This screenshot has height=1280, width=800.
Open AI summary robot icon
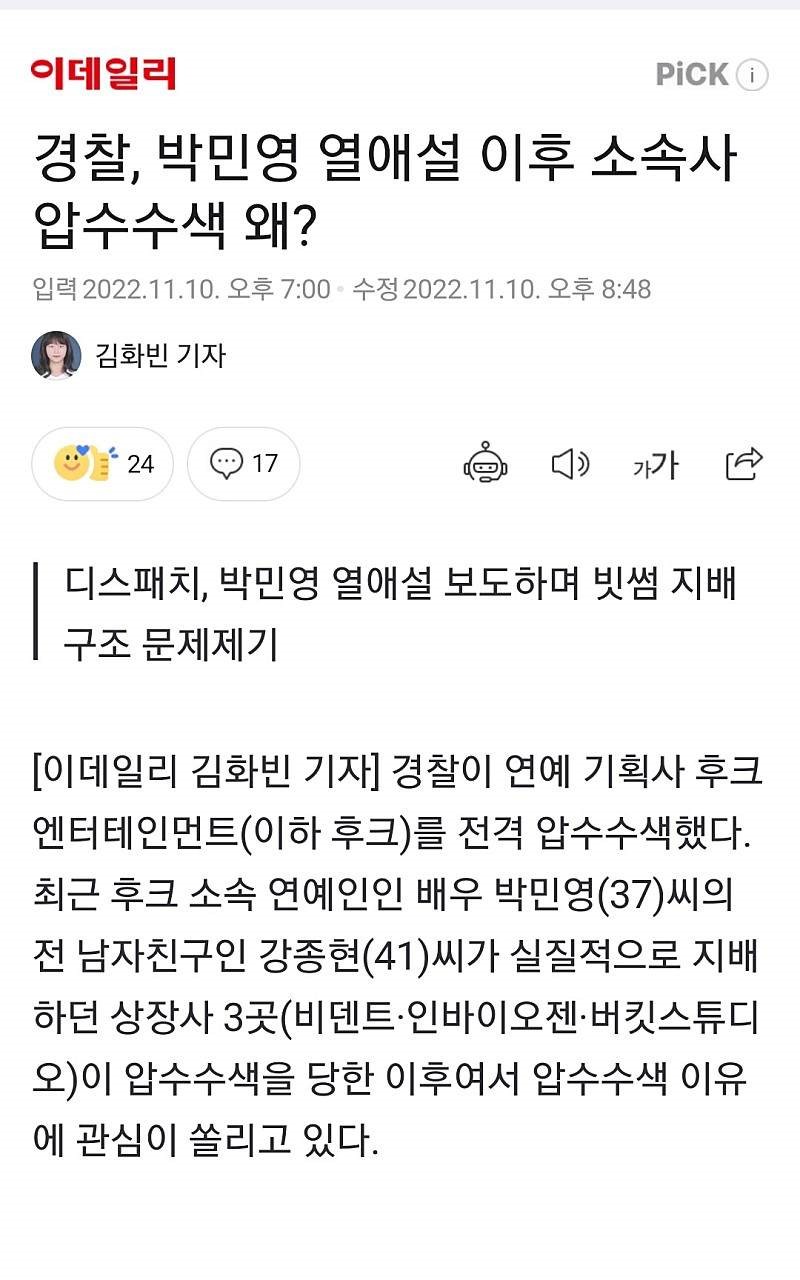tap(486, 464)
